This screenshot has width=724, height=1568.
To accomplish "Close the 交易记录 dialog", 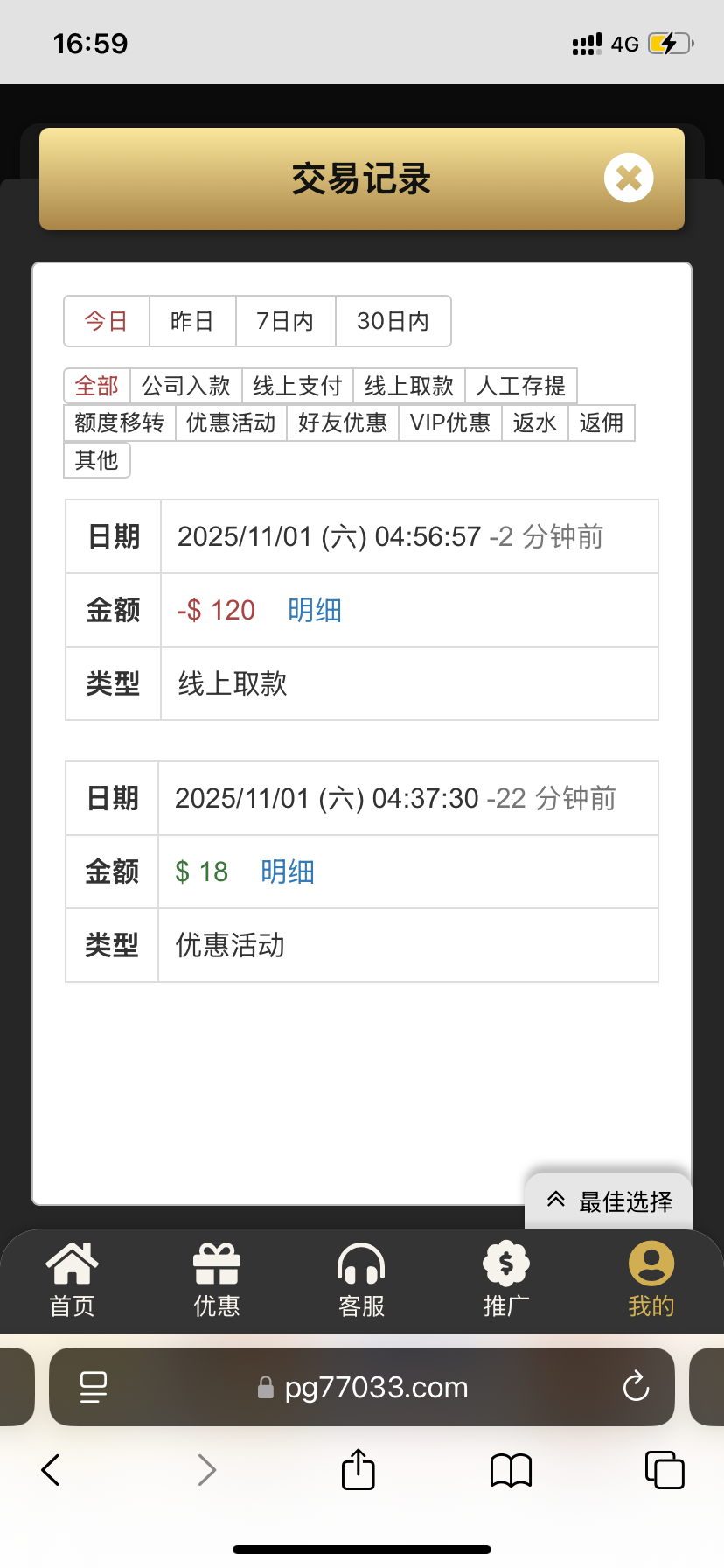I will coord(628,178).
